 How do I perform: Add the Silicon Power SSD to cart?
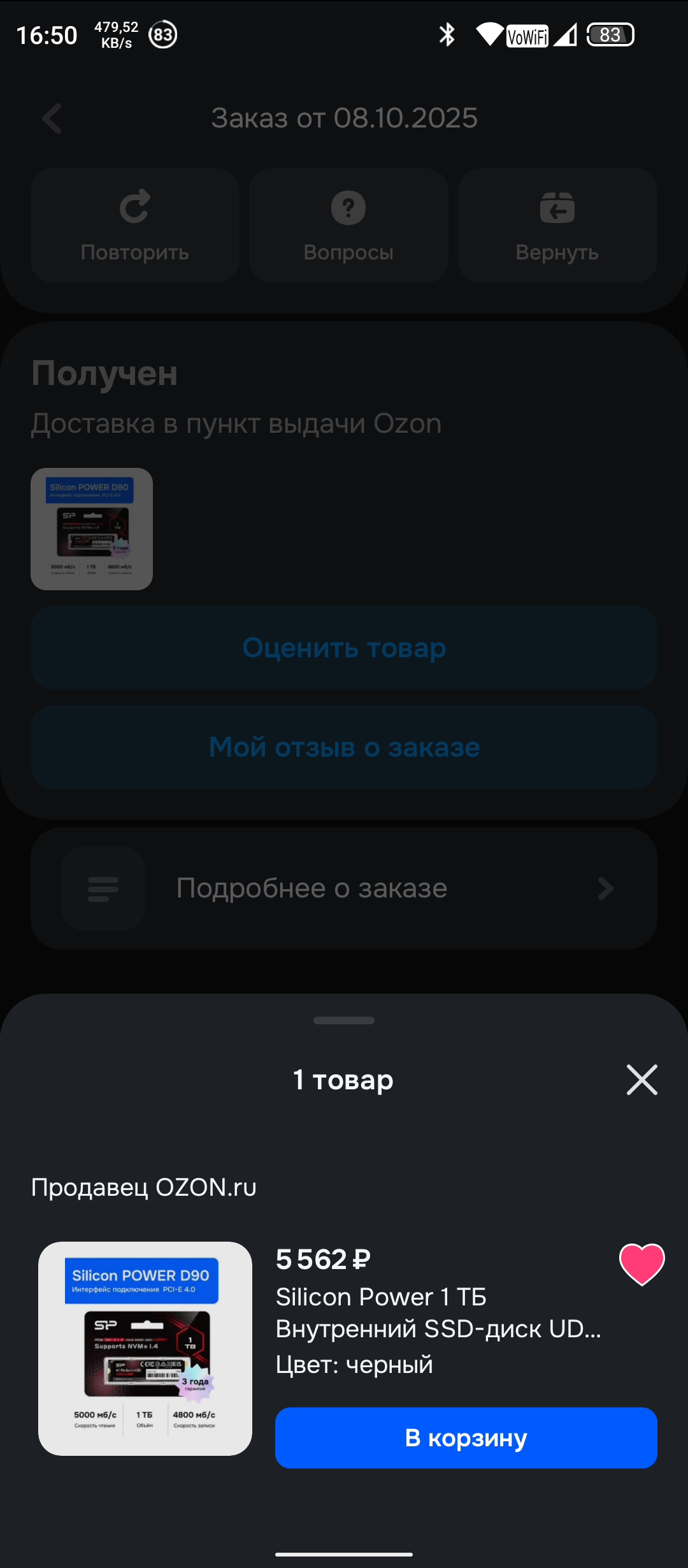tap(466, 1437)
